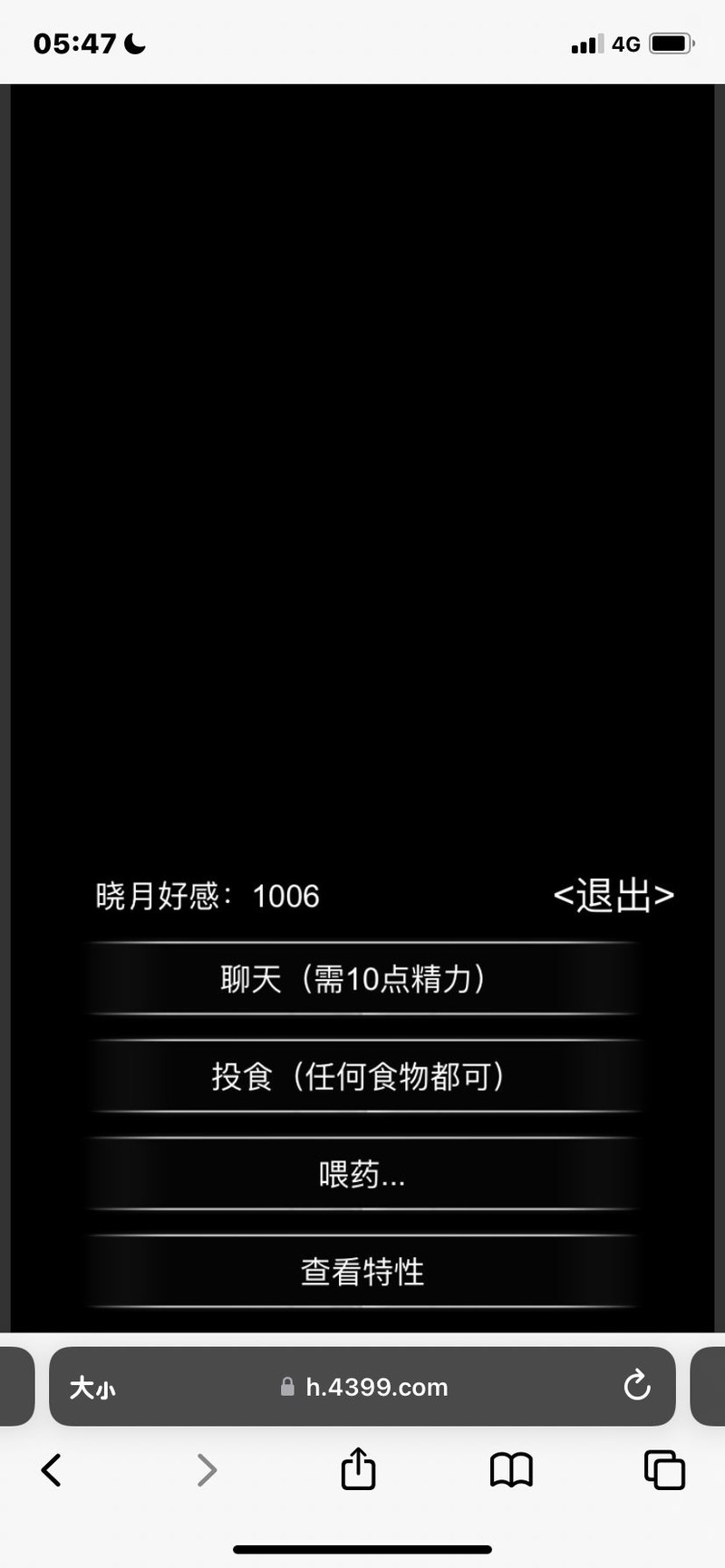The height and width of the screenshot is (1568, 725).
Task: Show all open Safari tabs
Action: (664, 1469)
